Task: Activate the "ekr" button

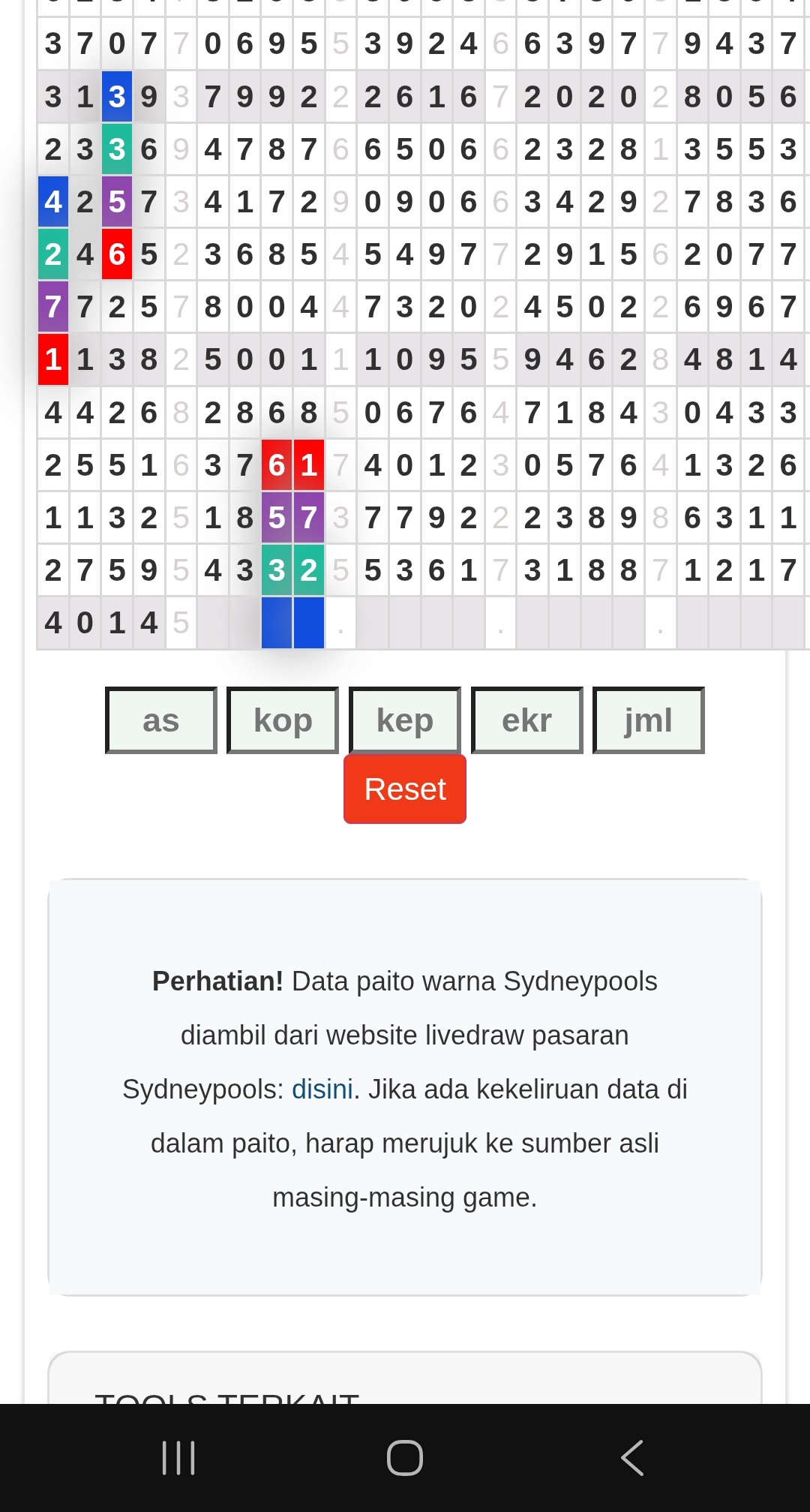Action: (x=526, y=720)
